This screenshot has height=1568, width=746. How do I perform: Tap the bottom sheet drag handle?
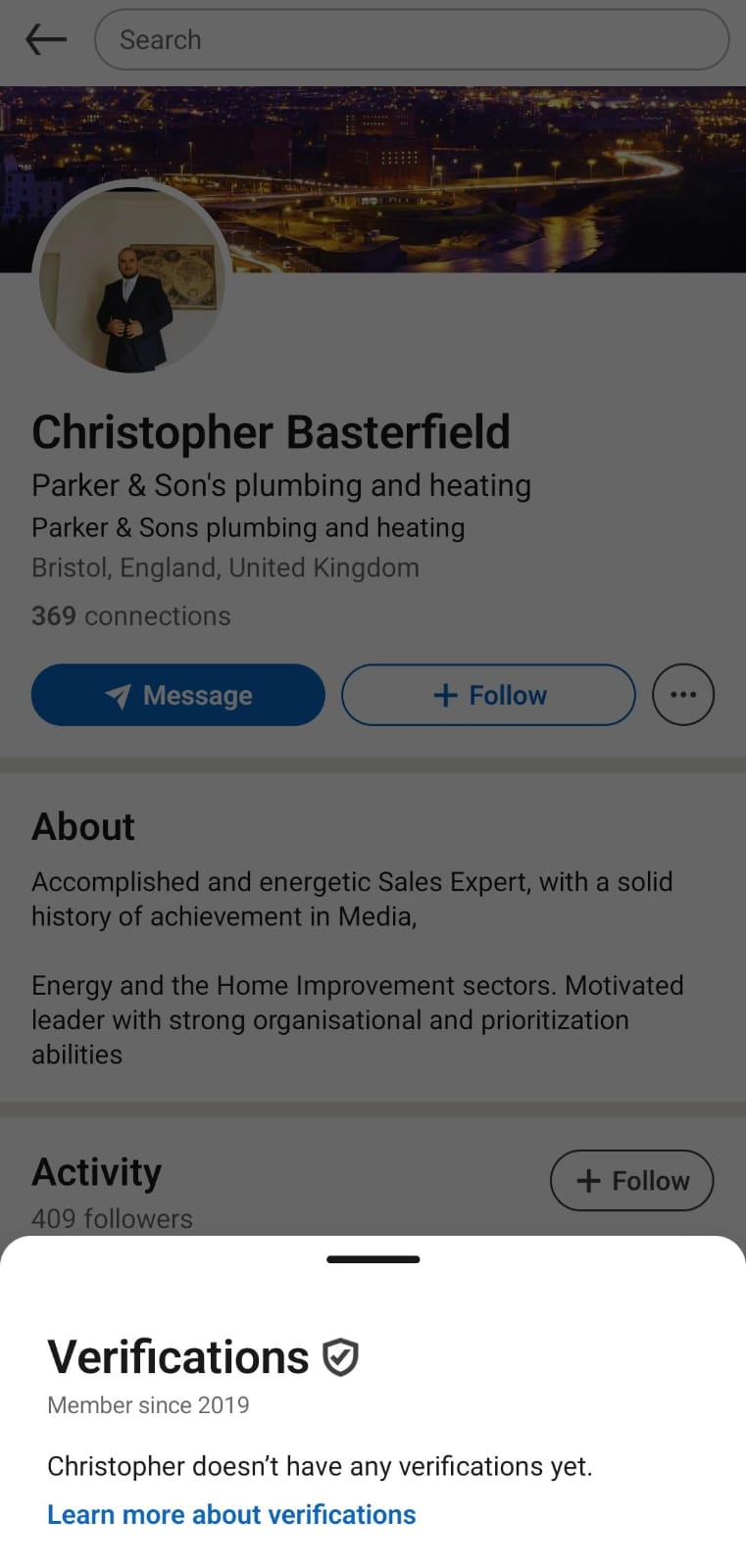click(373, 1259)
